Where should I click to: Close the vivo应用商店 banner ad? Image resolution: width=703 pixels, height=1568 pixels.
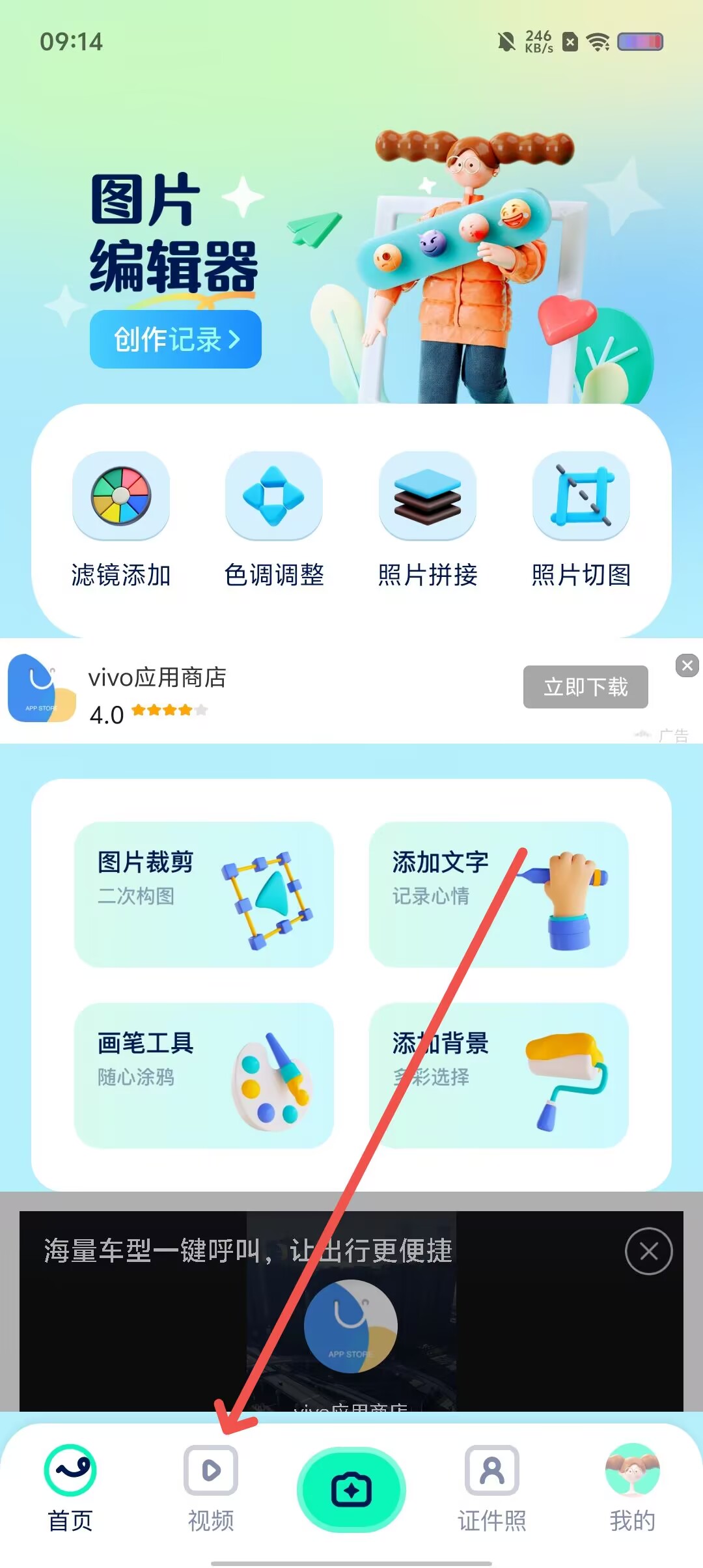(687, 665)
